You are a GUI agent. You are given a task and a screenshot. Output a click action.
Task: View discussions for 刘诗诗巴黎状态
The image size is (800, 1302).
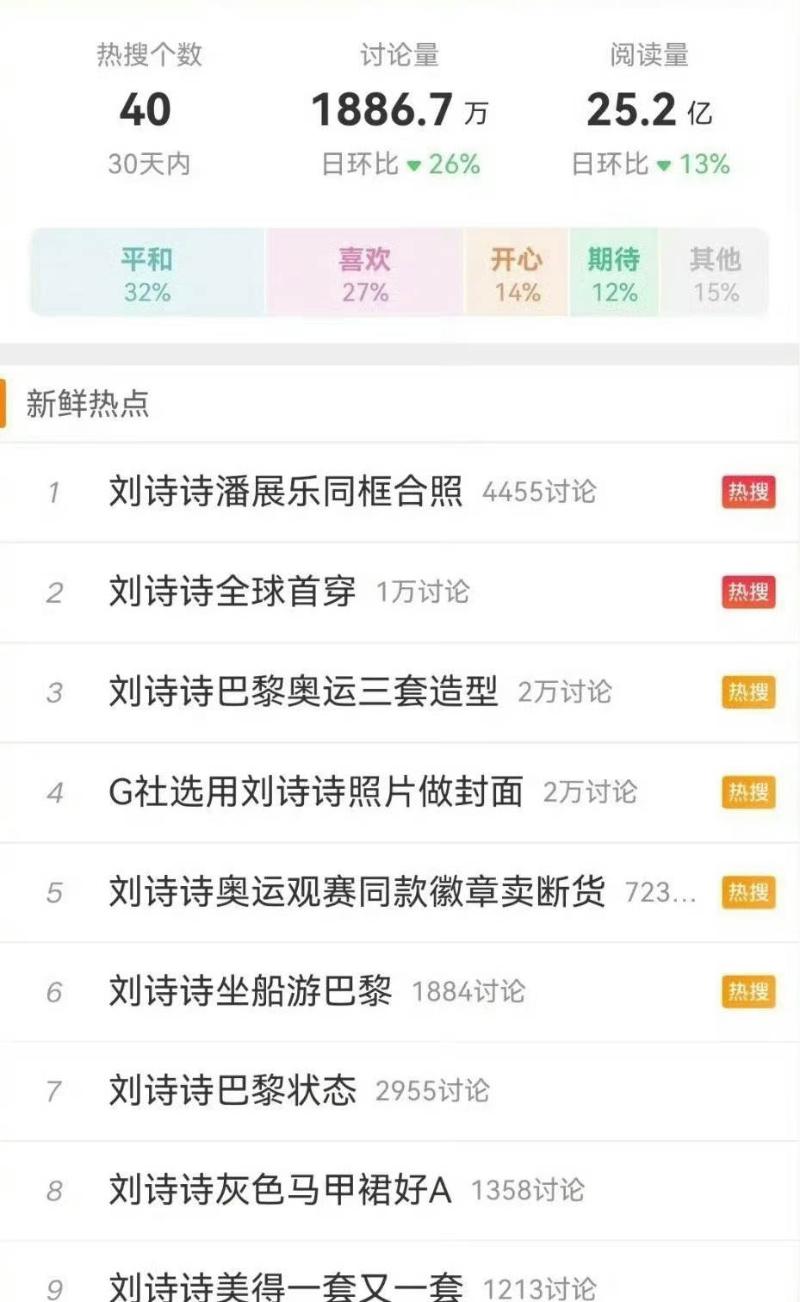pyautogui.click(x=232, y=1090)
